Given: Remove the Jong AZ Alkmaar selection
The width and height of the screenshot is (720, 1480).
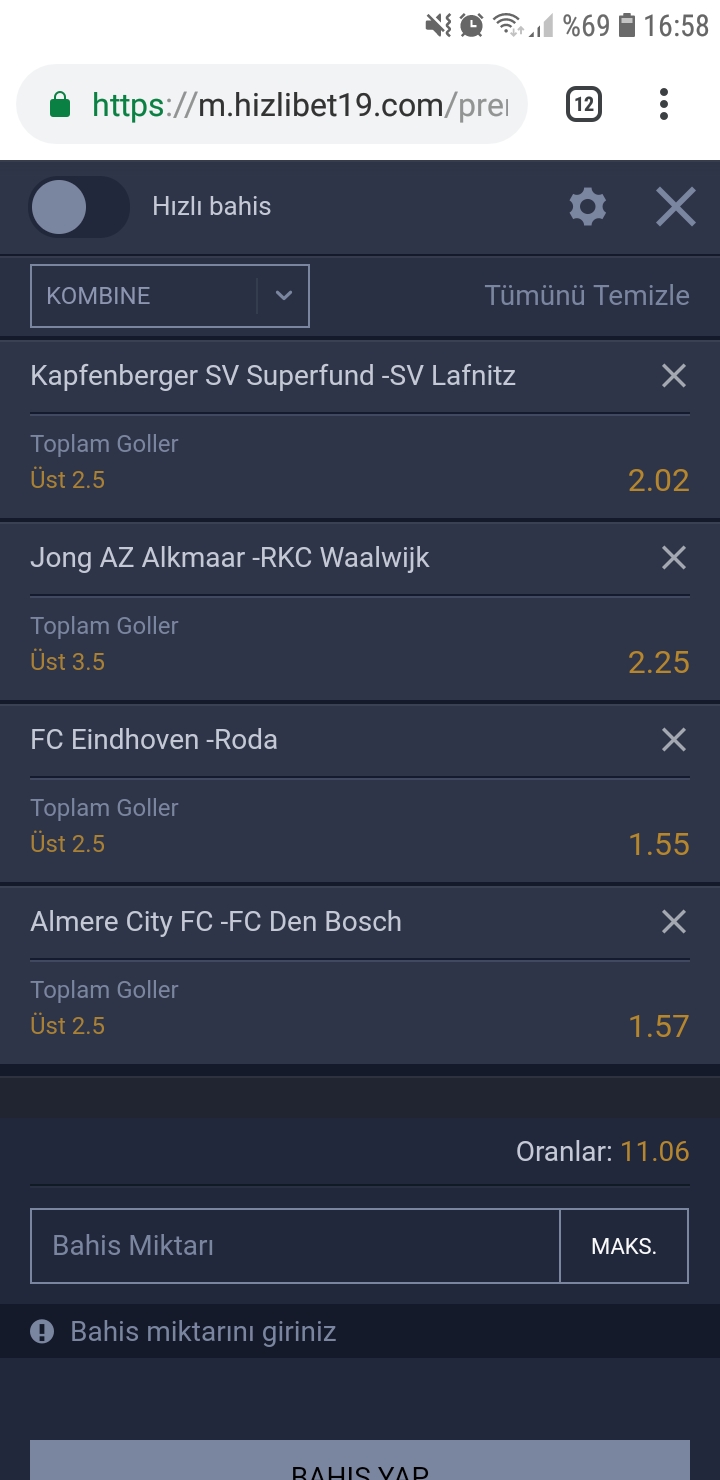Looking at the screenshot, I should pos(674,558).
